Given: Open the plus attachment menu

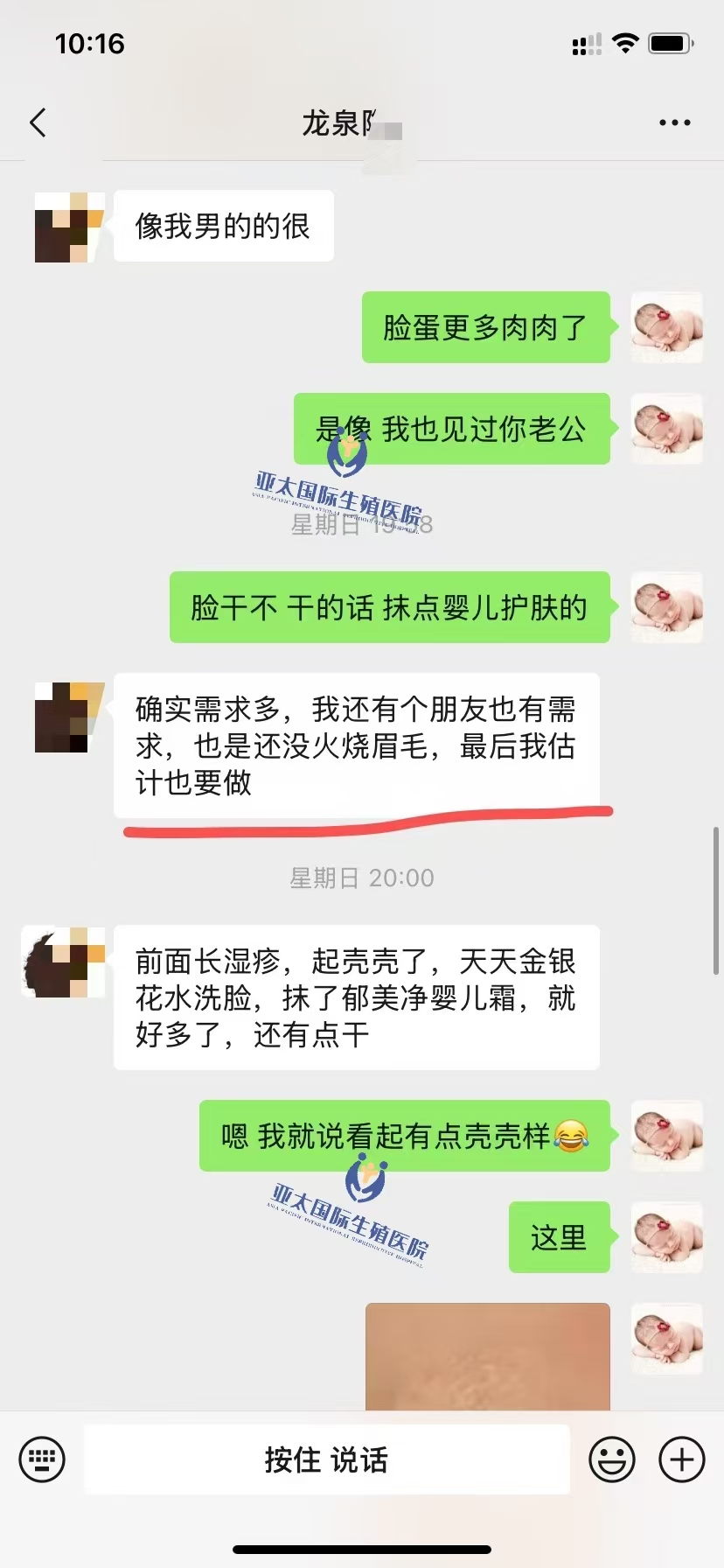Looking at the screenshot, I should pyautogui.click(x=681, y=1459).
